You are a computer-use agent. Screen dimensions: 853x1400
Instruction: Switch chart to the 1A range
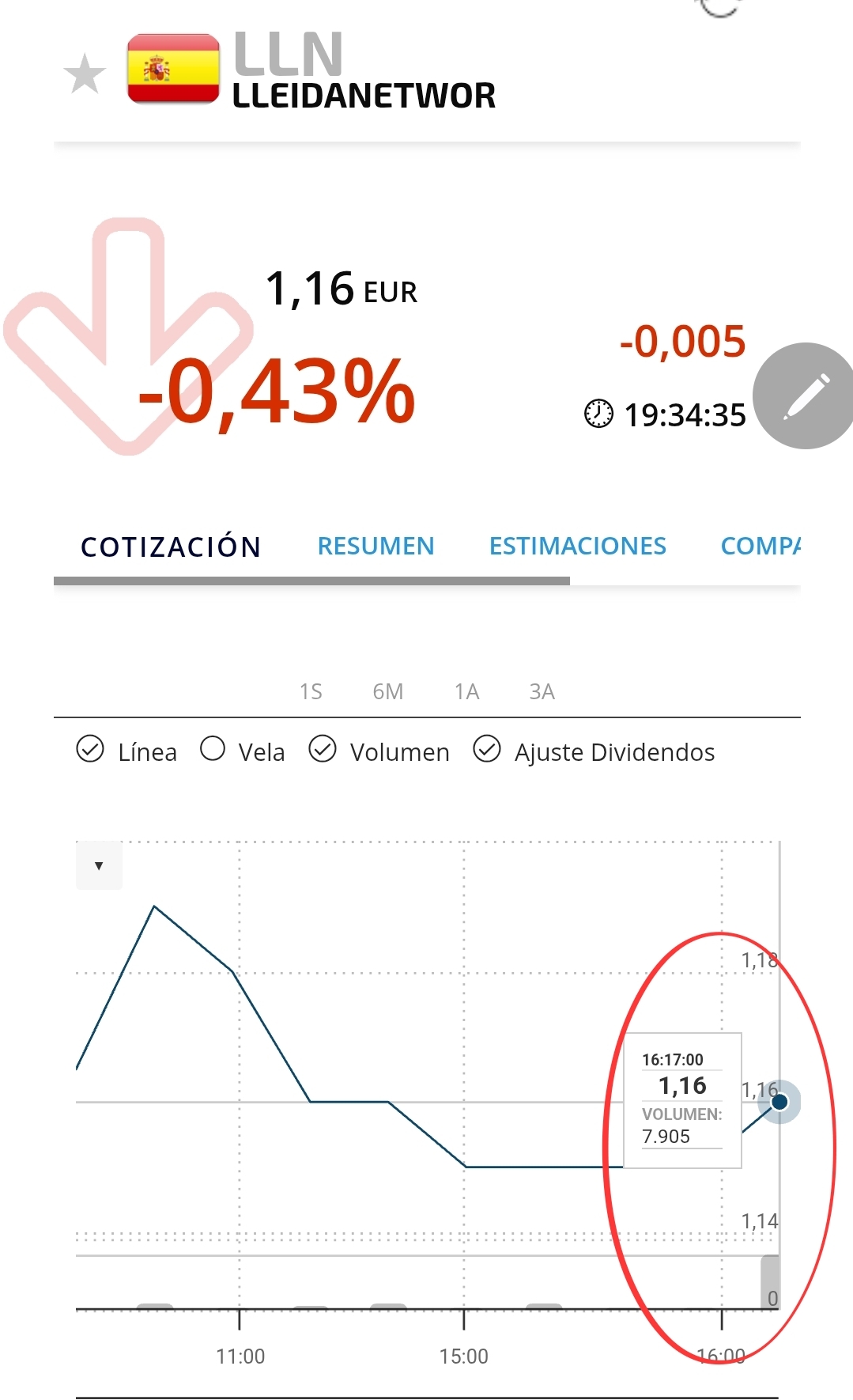point(466,691)
